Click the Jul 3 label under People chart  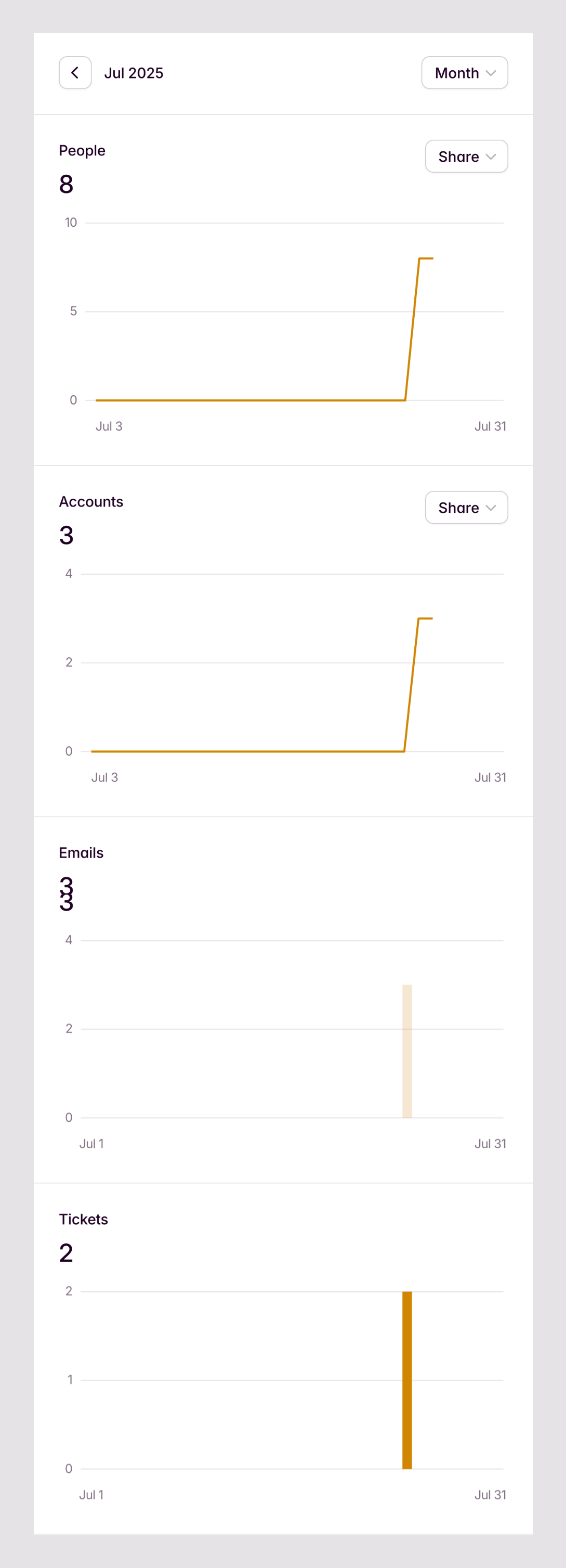109,426
